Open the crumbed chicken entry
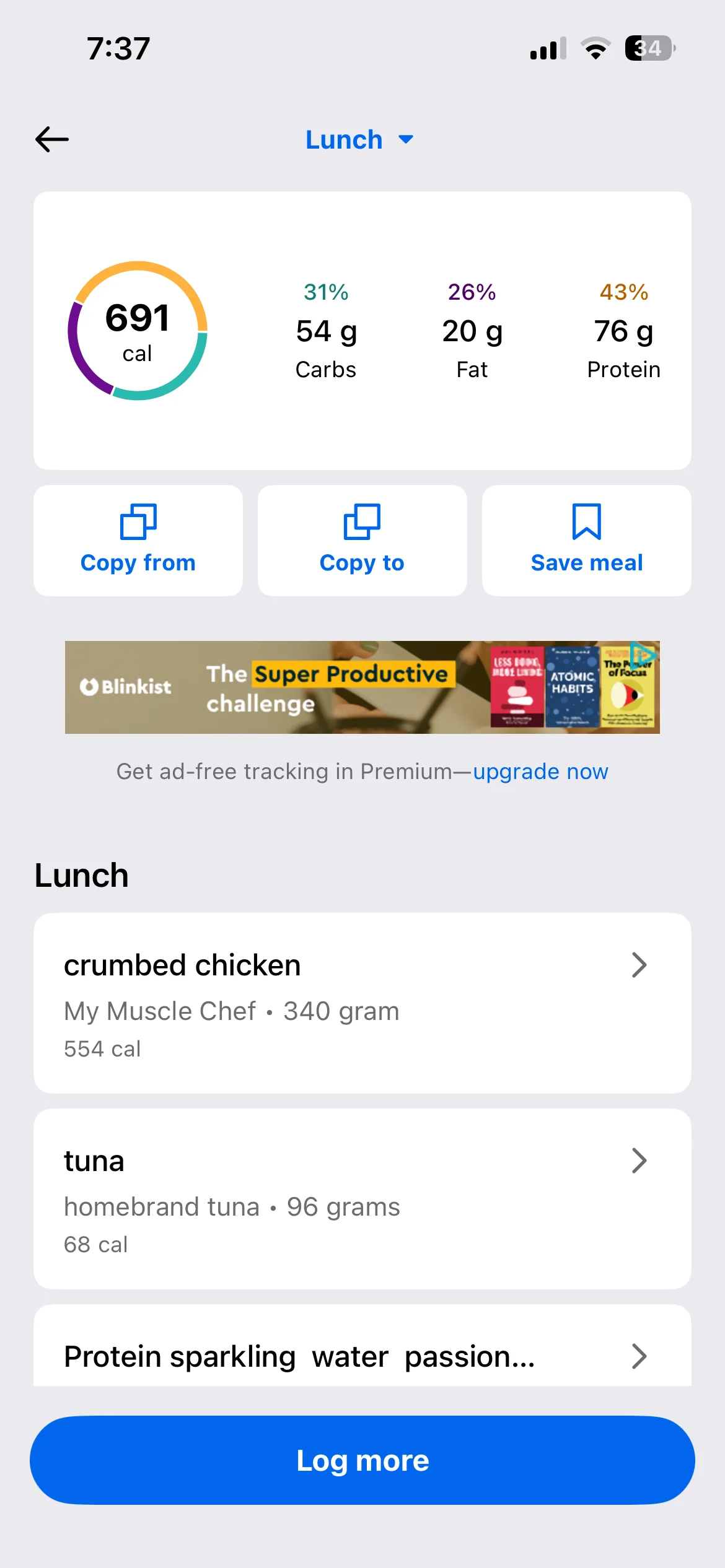This screenshot has height=1568, width=725. pos(362,1003)
